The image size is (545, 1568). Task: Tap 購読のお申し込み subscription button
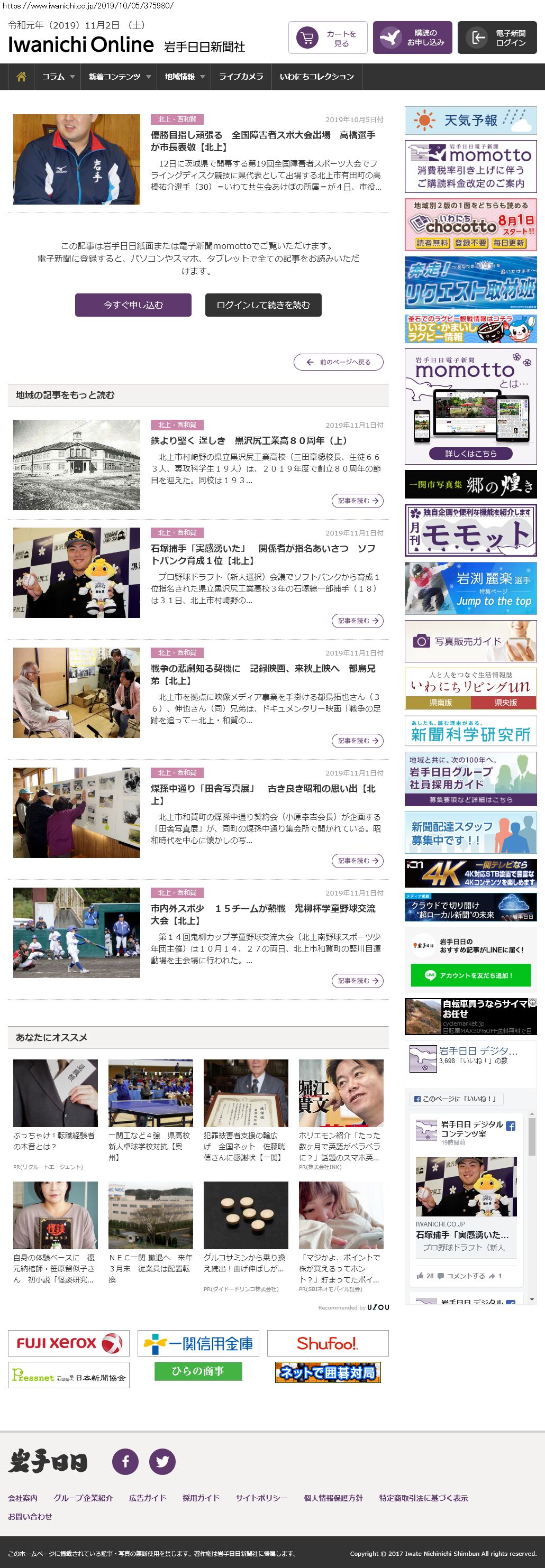(x=412, y=39)
